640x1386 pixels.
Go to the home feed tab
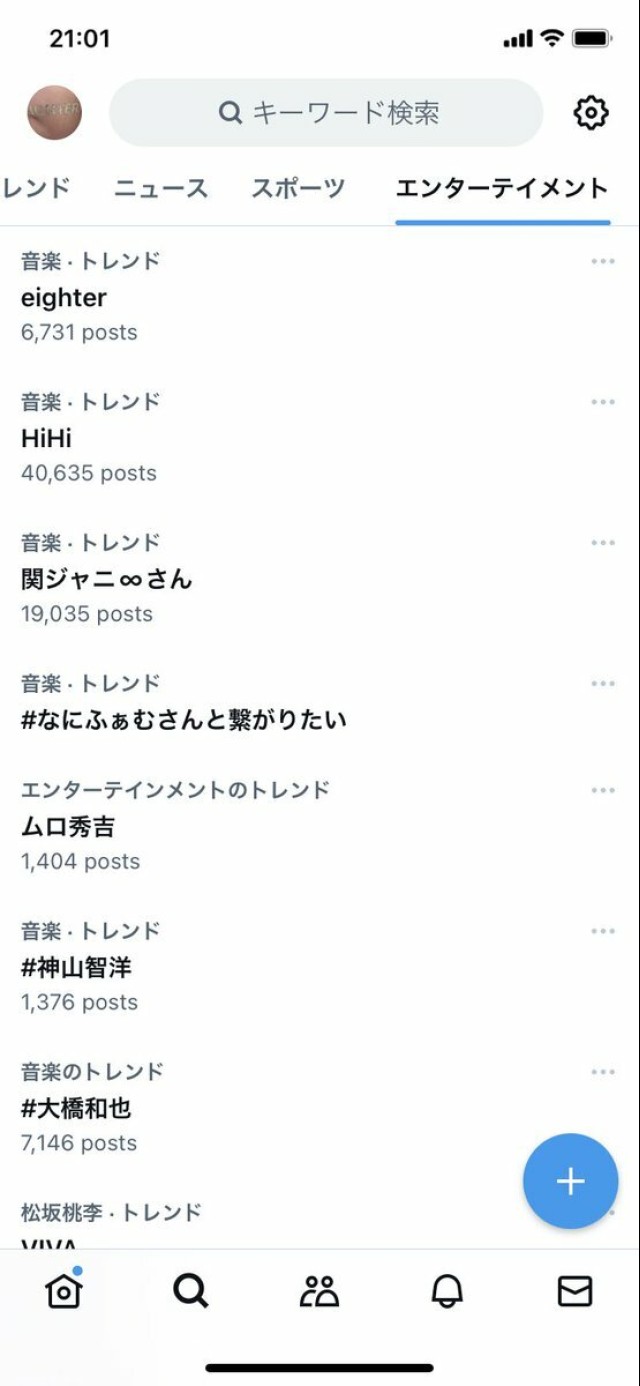coord(64,1291)
